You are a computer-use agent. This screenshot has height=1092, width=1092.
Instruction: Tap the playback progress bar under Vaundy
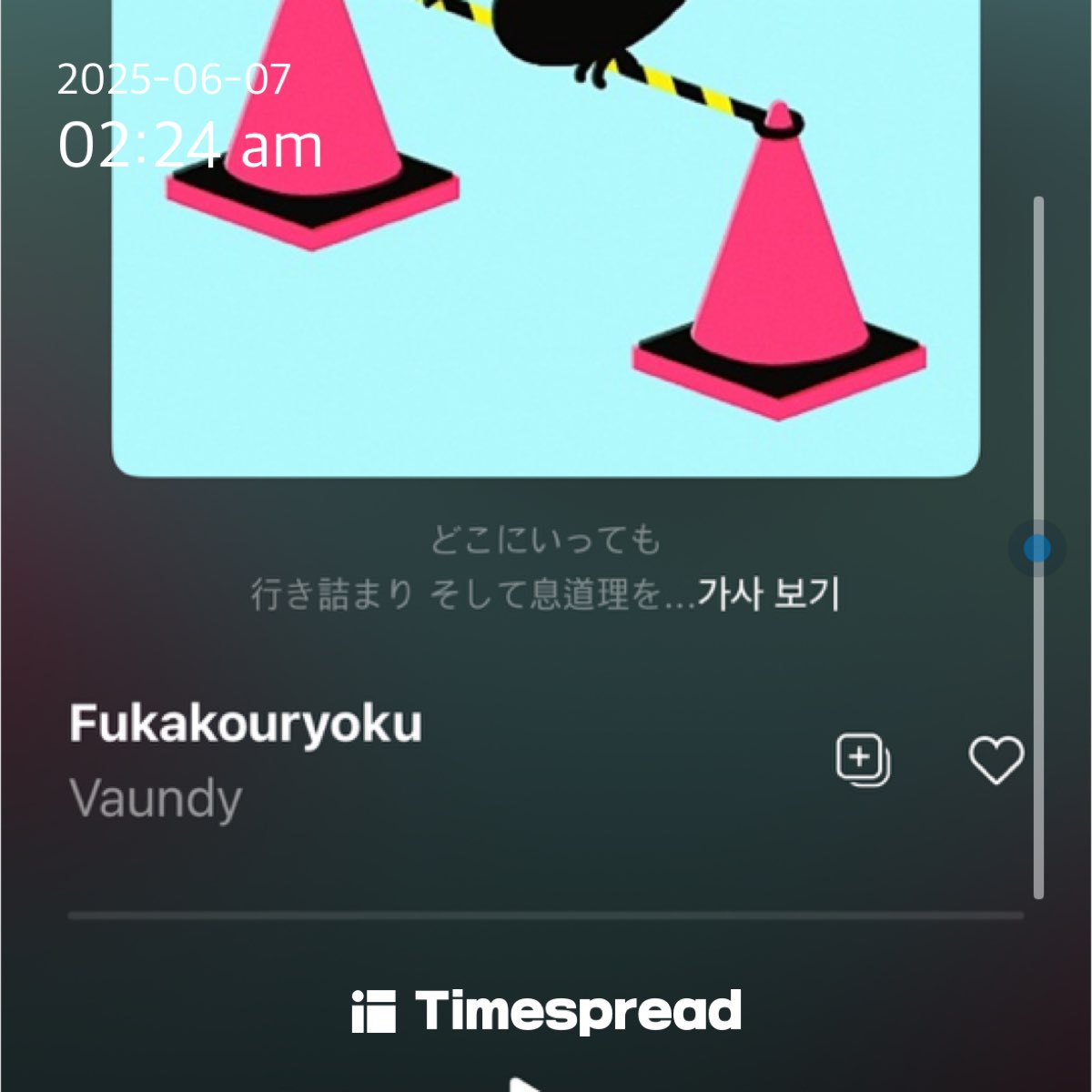click(x=546, y=915)
